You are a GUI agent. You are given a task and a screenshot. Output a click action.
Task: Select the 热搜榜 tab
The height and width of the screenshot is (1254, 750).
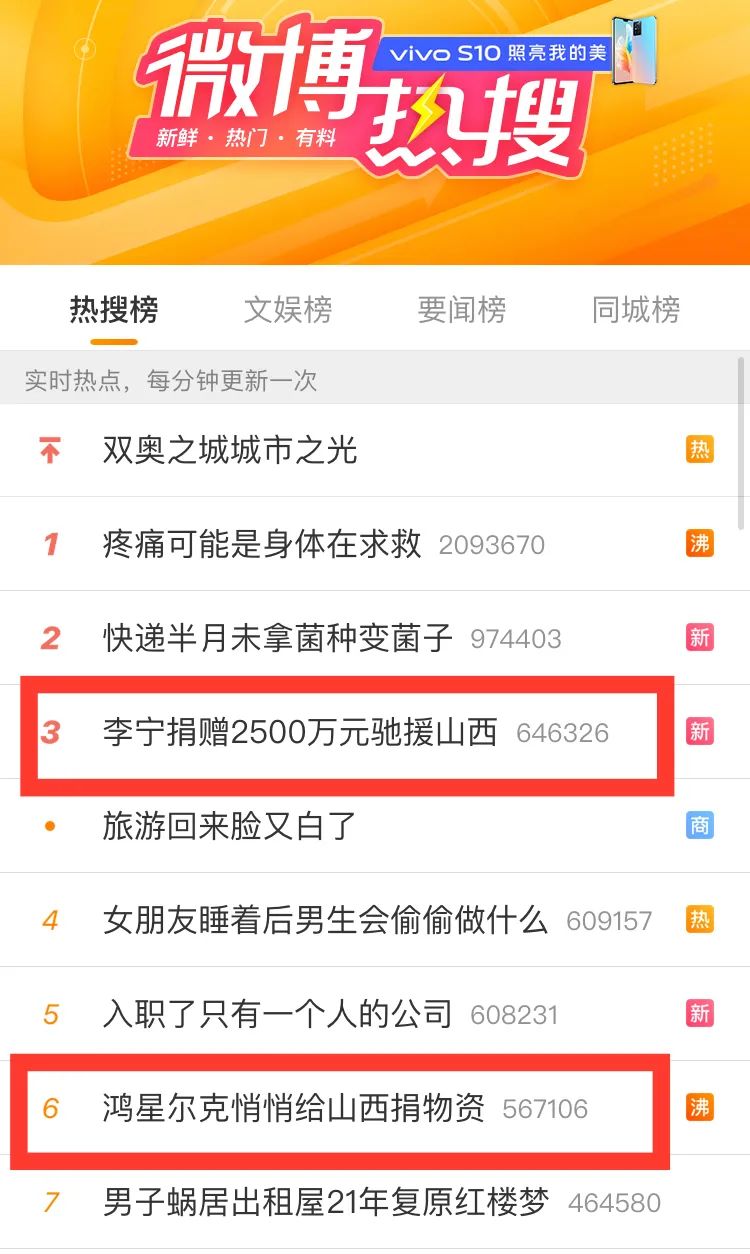[114, 310]
